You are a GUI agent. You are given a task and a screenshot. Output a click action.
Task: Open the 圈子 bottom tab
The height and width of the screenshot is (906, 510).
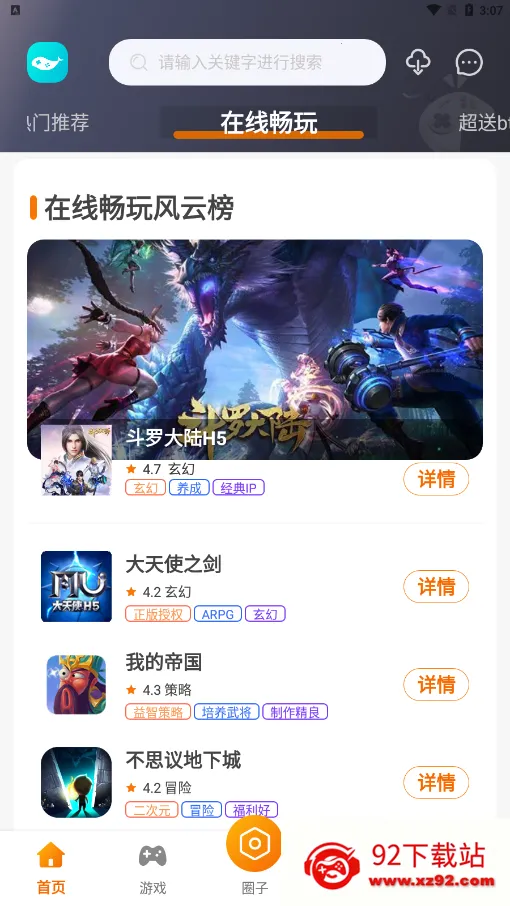tap(254, 861)
